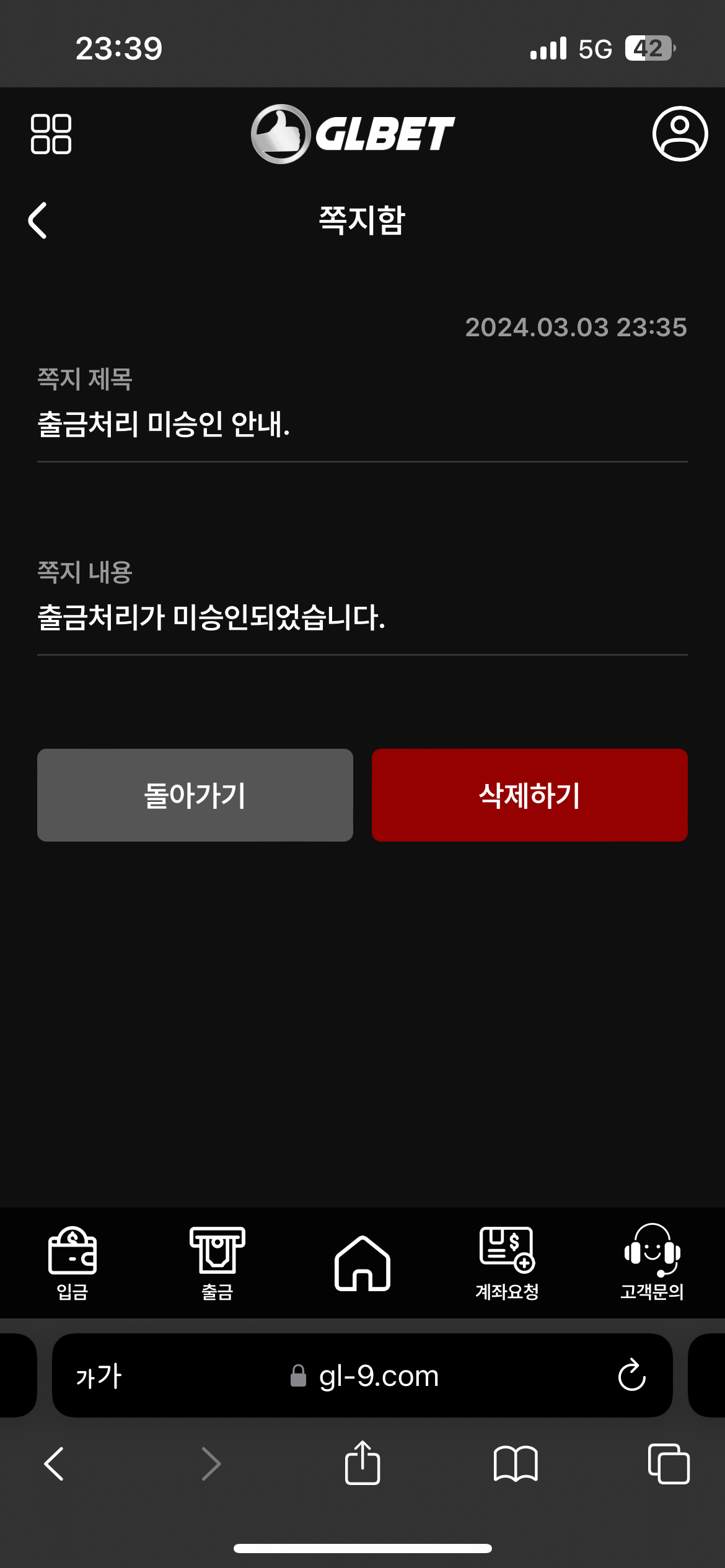The image size is (725, 1568).
Task: Tap the 돌아가기 button
Action: click(x=195, y=795)
